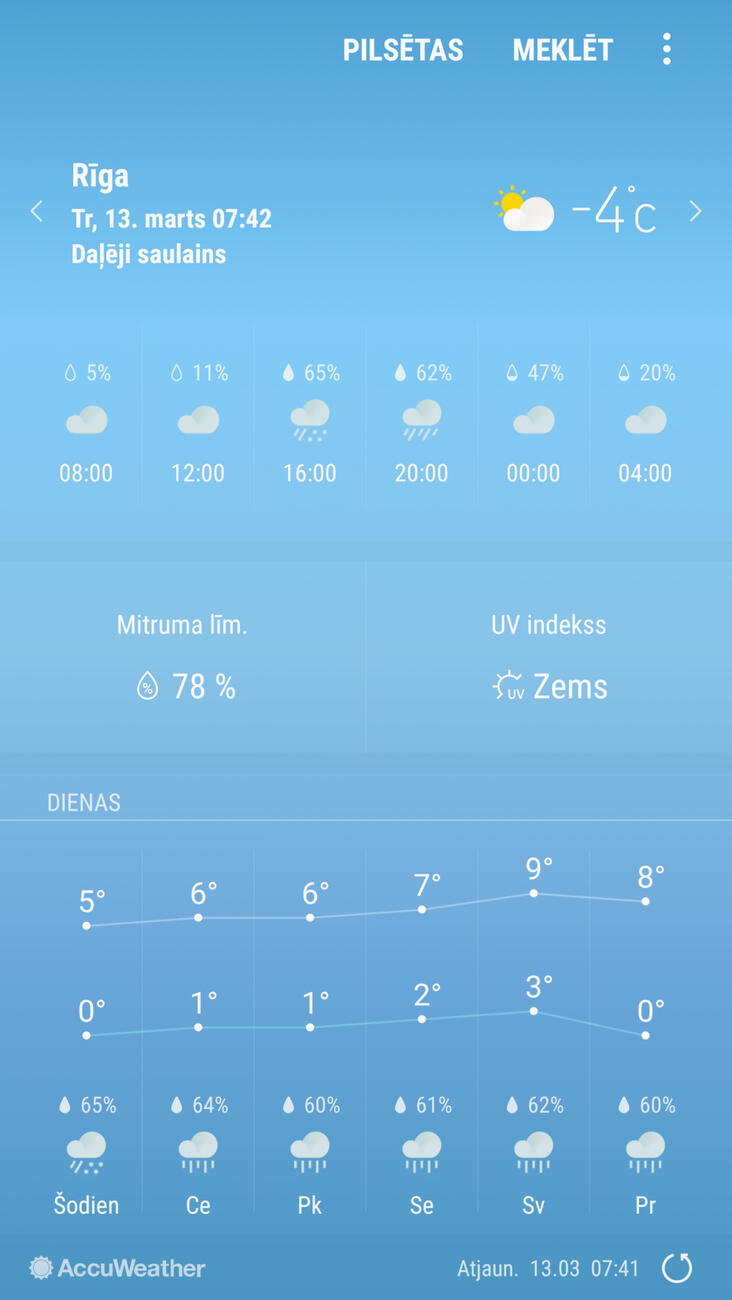This screenshot has width=732, height=1300.
Task: Refresh the weather data
Action: 677,1268
